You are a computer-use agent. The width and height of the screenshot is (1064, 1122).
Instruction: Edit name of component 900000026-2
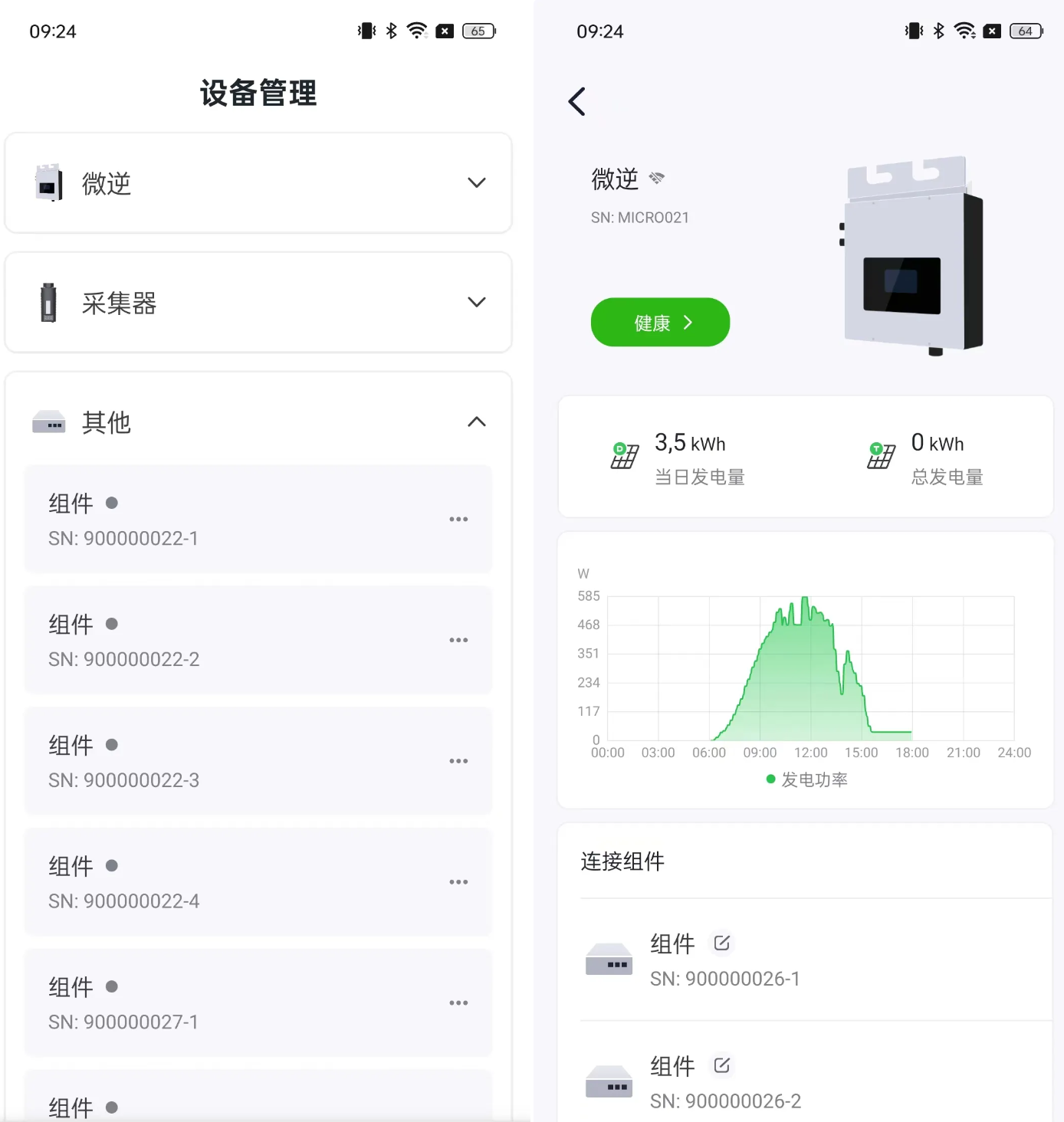click(x=721, y=1065)
